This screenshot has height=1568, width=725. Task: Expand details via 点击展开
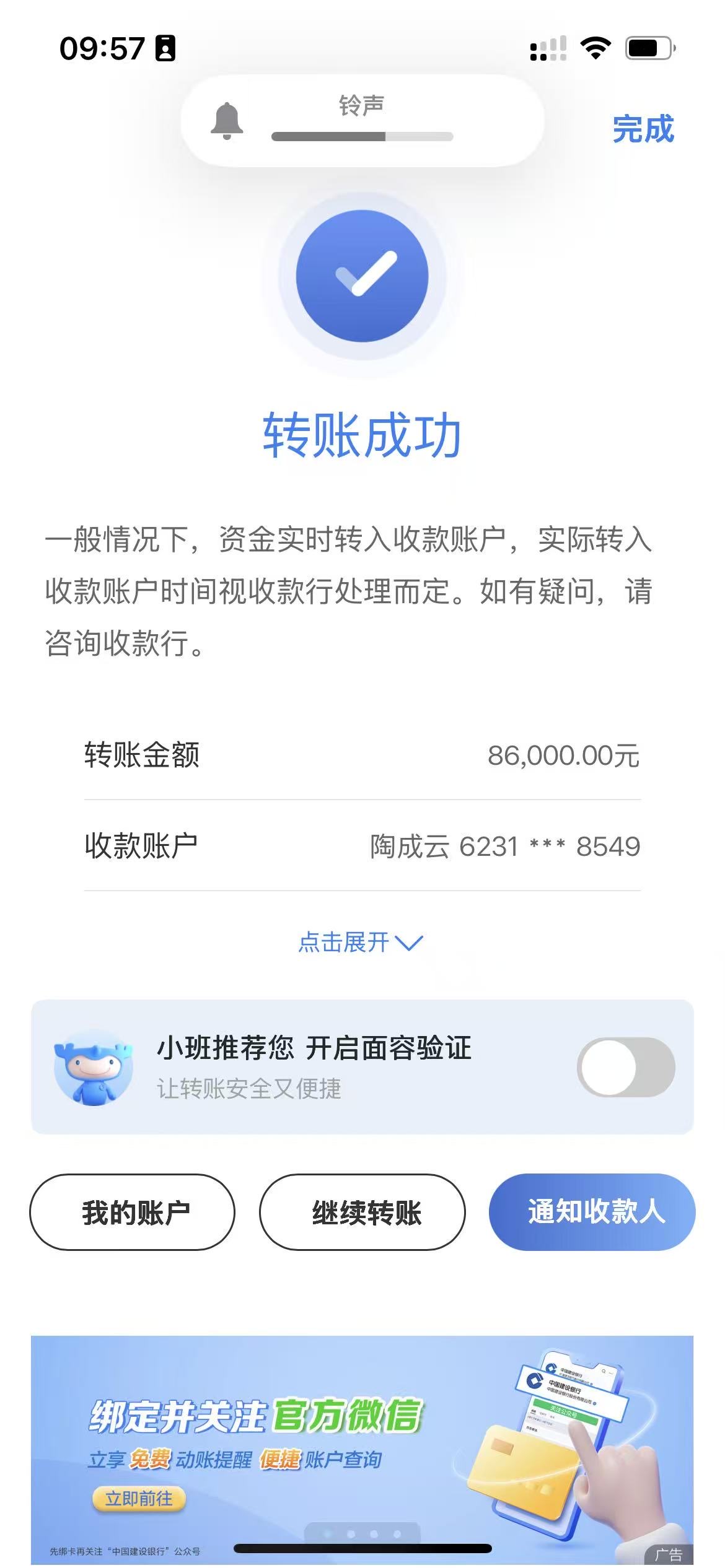click(360, 943)
